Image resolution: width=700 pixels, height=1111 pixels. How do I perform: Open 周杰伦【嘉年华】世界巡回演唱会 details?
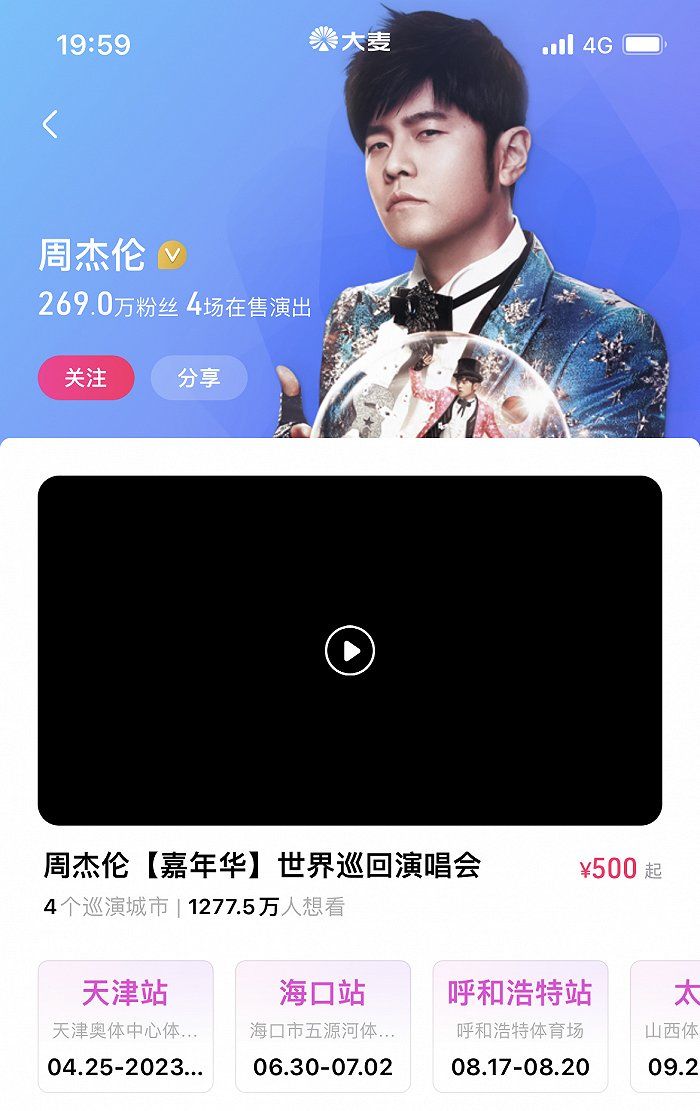pyautogui.click(x=262, y=865)
